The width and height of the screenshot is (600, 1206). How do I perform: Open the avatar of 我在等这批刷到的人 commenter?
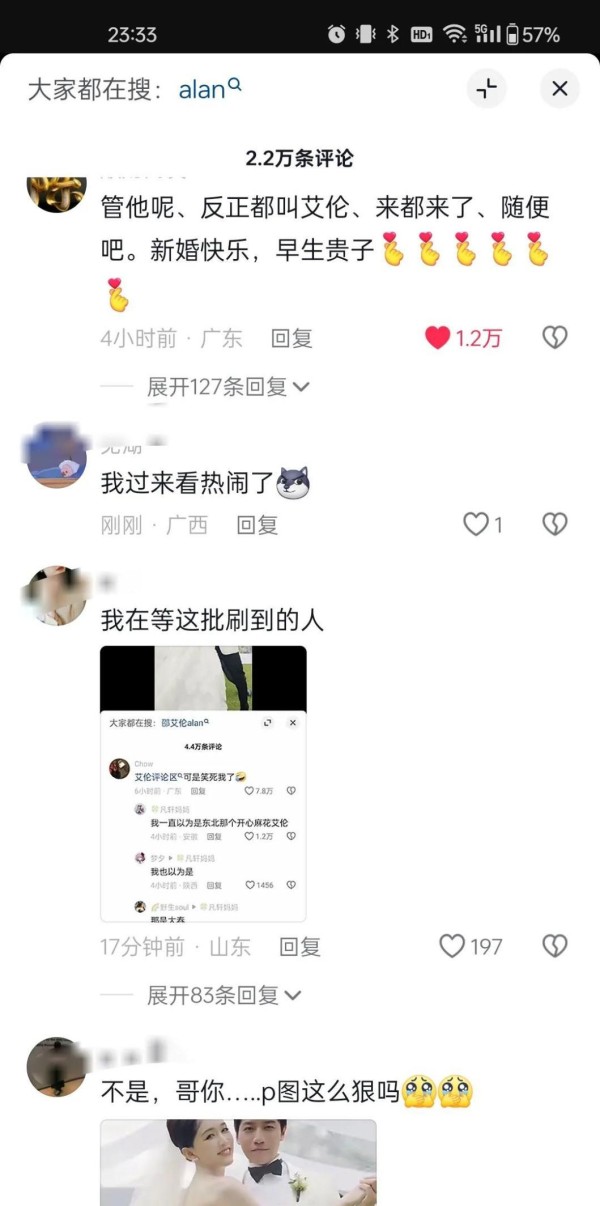(56, 596)
